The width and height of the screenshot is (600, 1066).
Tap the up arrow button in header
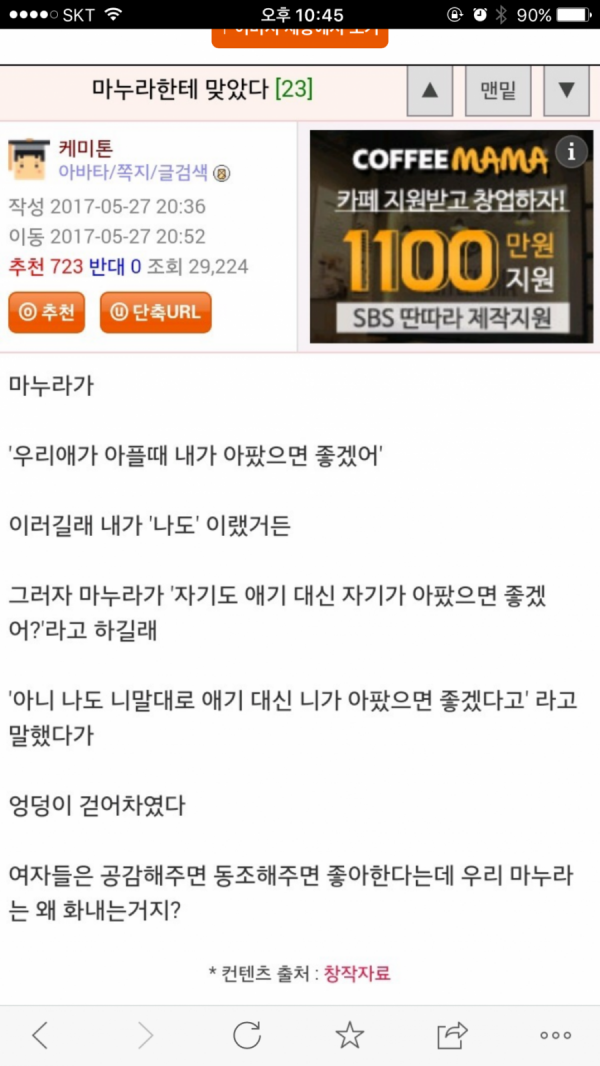point(430,91)
